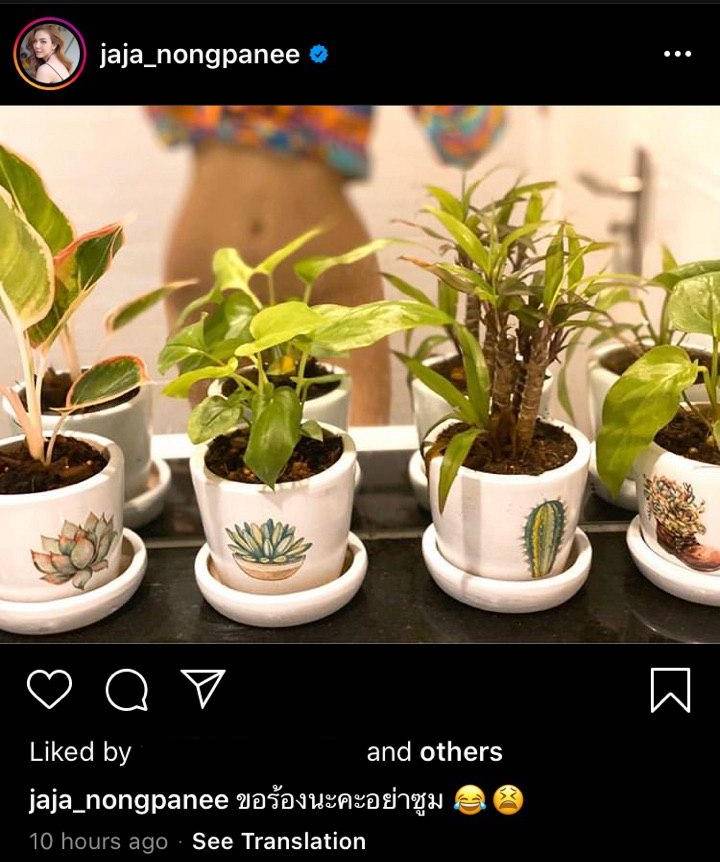Image resolution: width=720 pixels, height=862 pixels.
Task: Open the three-dot post options menu
Action: click(x=677, y=54)
